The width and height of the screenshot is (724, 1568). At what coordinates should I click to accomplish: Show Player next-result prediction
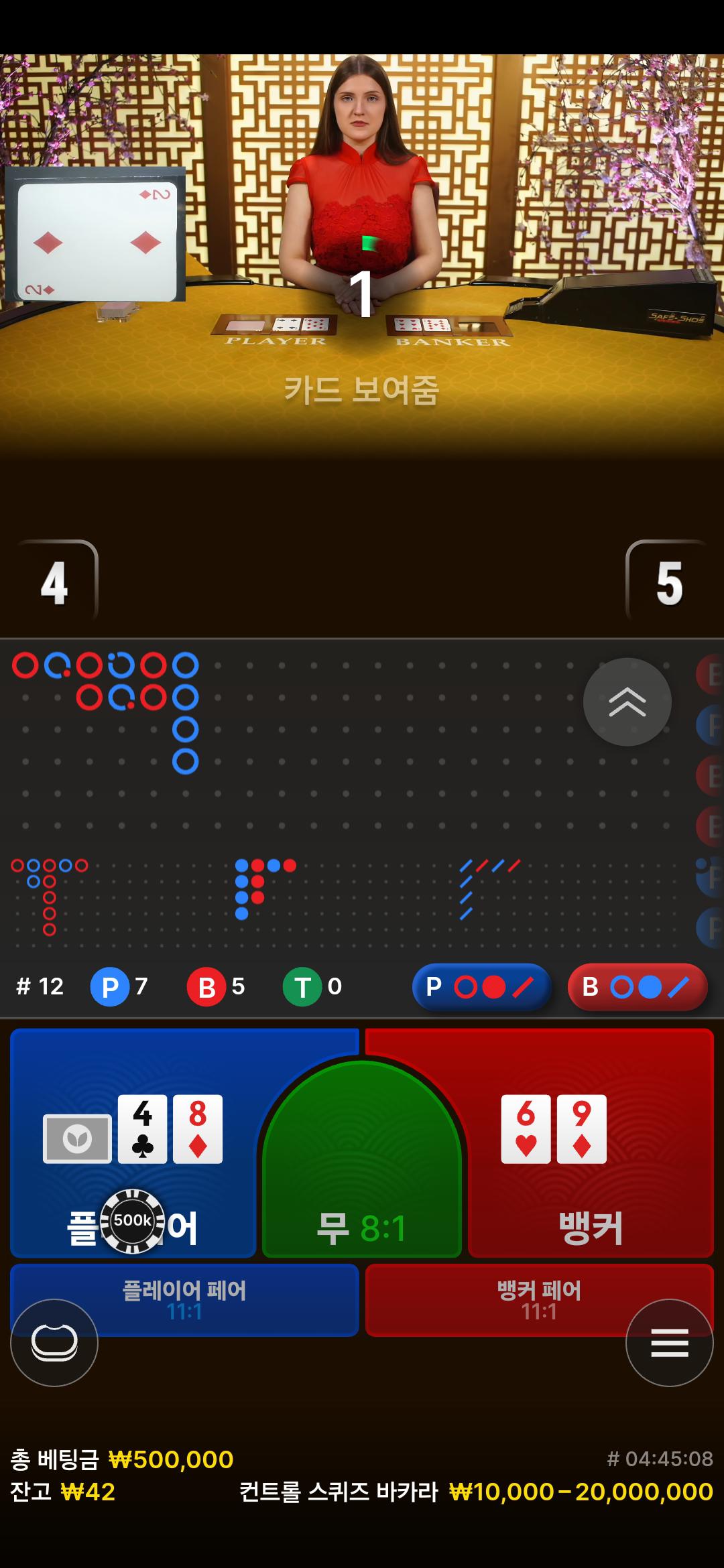pos(481,986)
